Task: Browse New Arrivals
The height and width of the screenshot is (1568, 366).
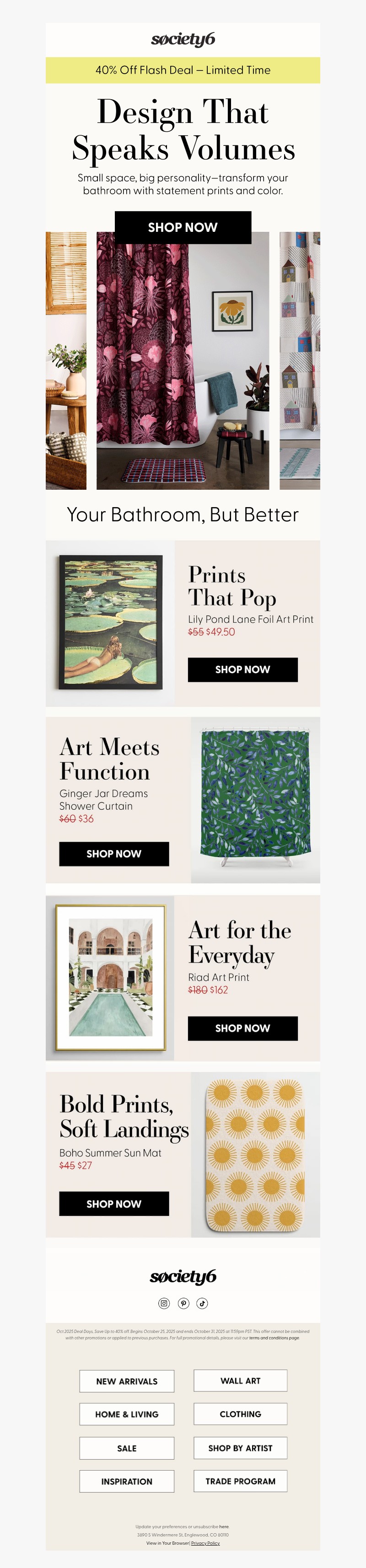Action: pos(127,1381)
